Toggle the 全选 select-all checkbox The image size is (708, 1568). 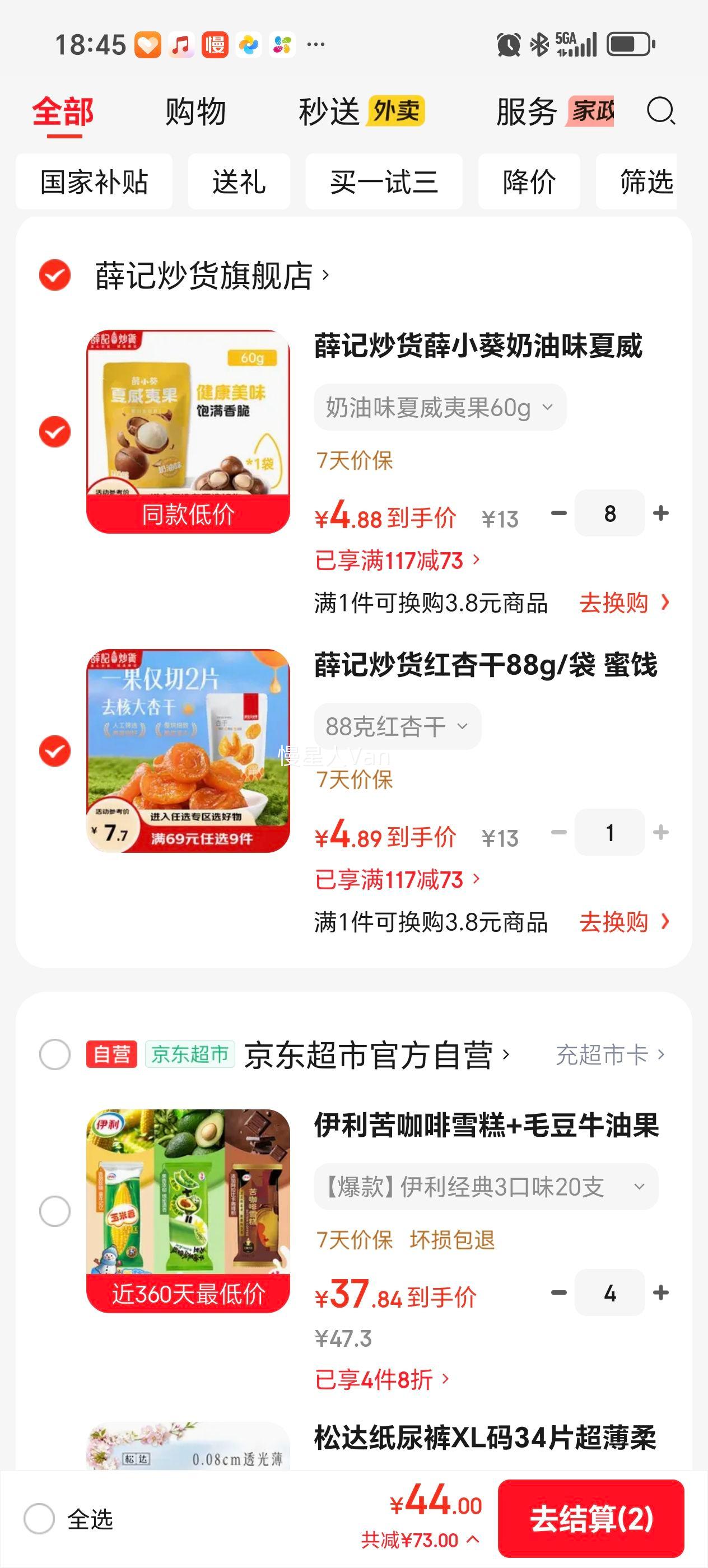pos(40,1519)
